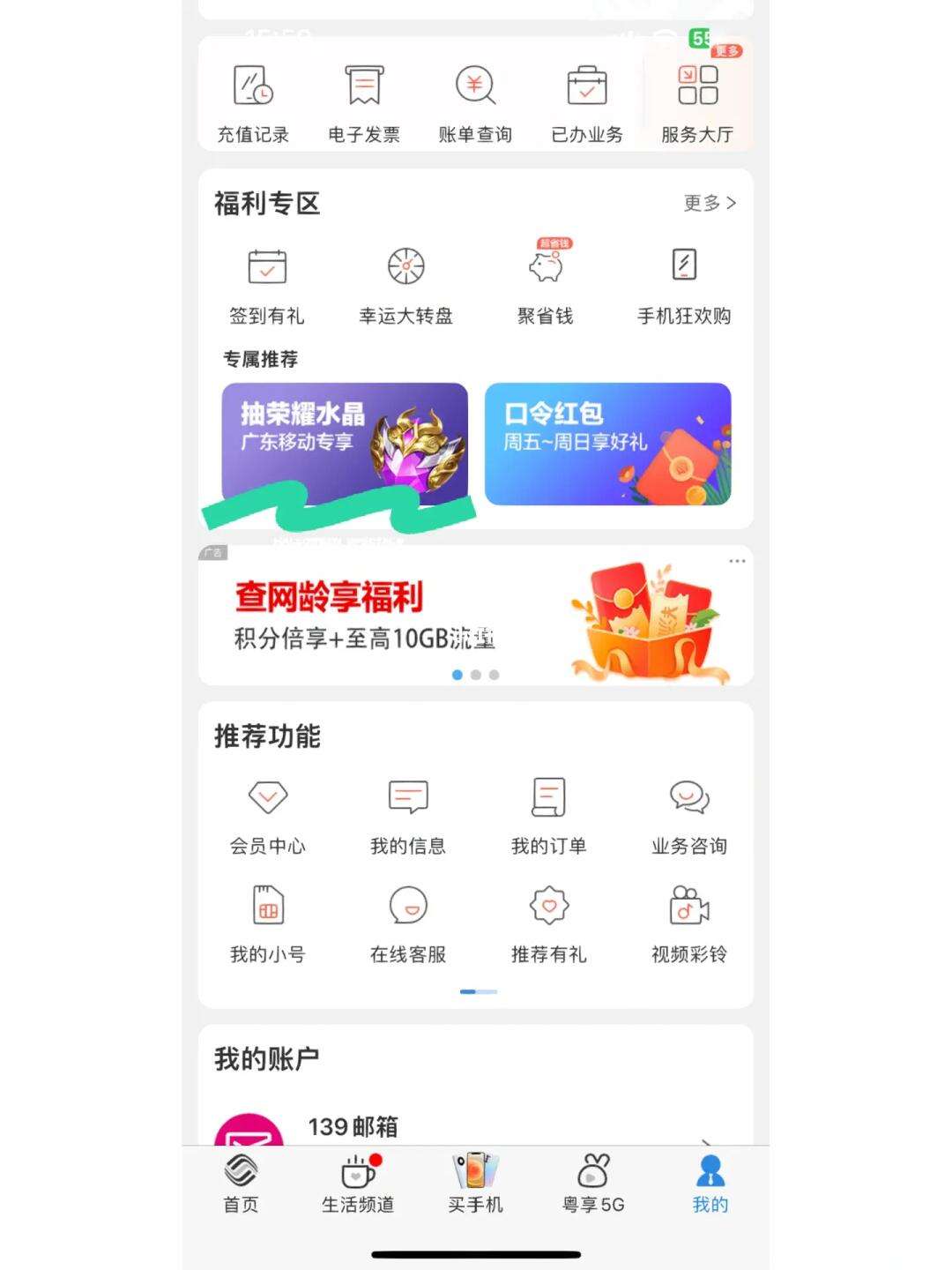Switch to the 生活频道 tab
The height and width of the screenshot is (1270, 952).
358,1184
